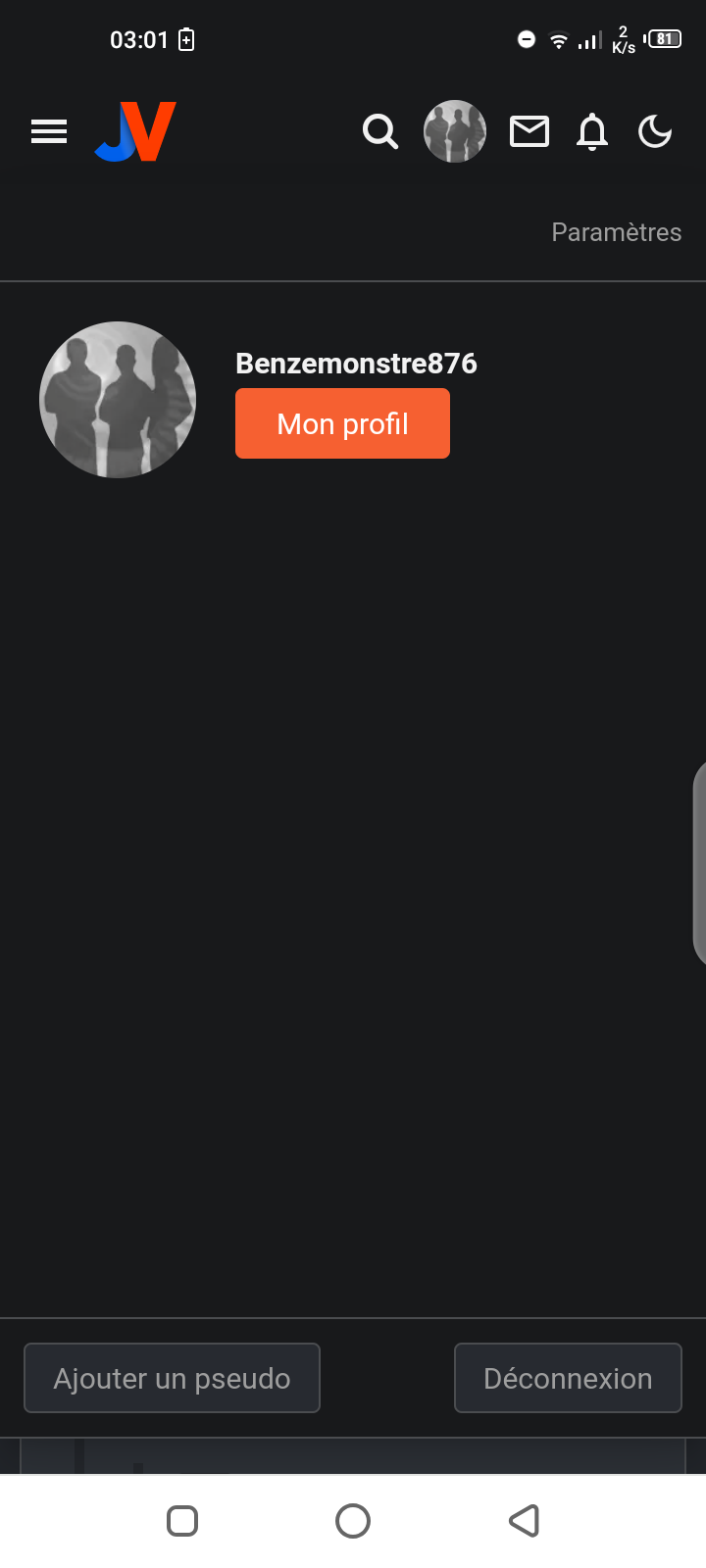This screenshot has width=706, height=1568.
Task: Log out with Déconnexion
Action: point(568,1378)
